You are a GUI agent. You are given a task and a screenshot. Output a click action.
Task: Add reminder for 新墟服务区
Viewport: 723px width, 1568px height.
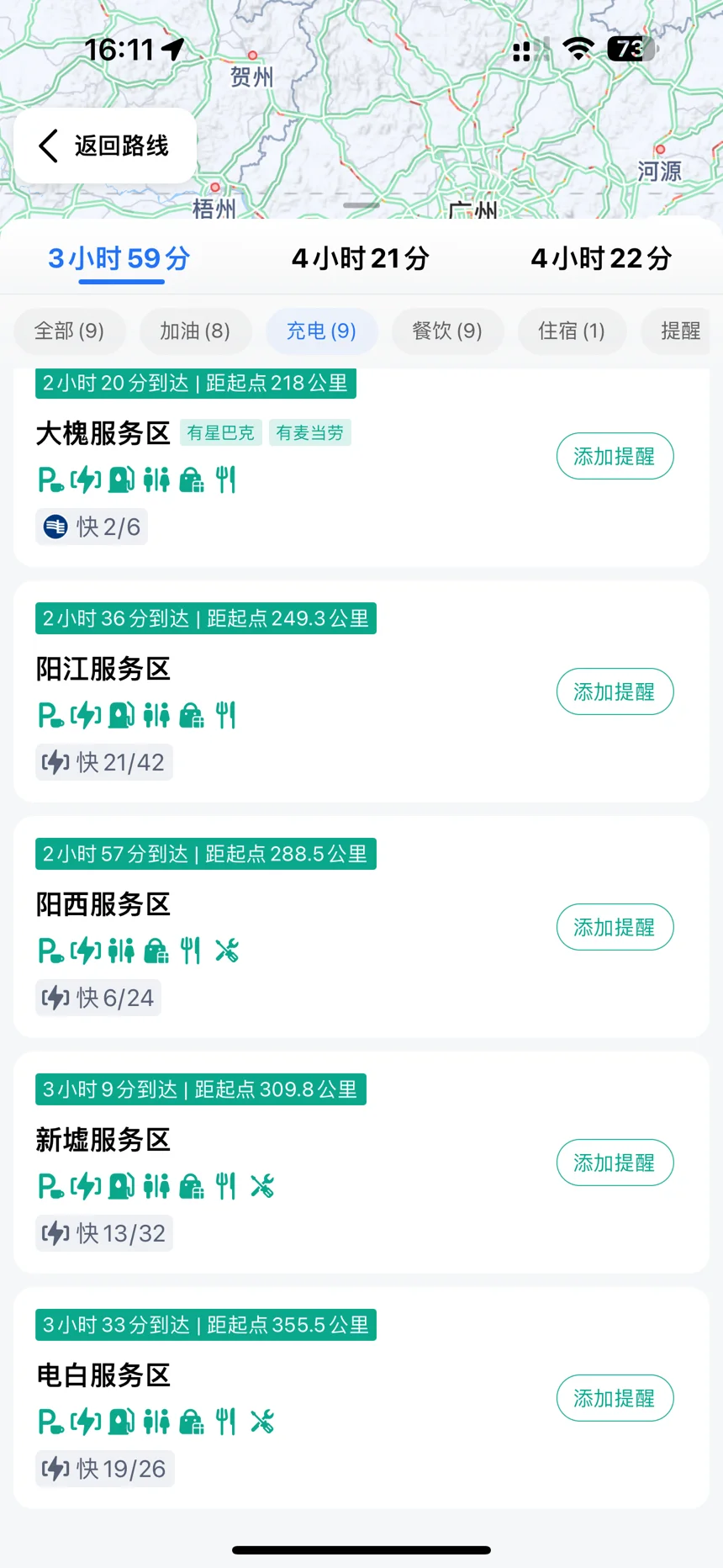[615, 1163]
